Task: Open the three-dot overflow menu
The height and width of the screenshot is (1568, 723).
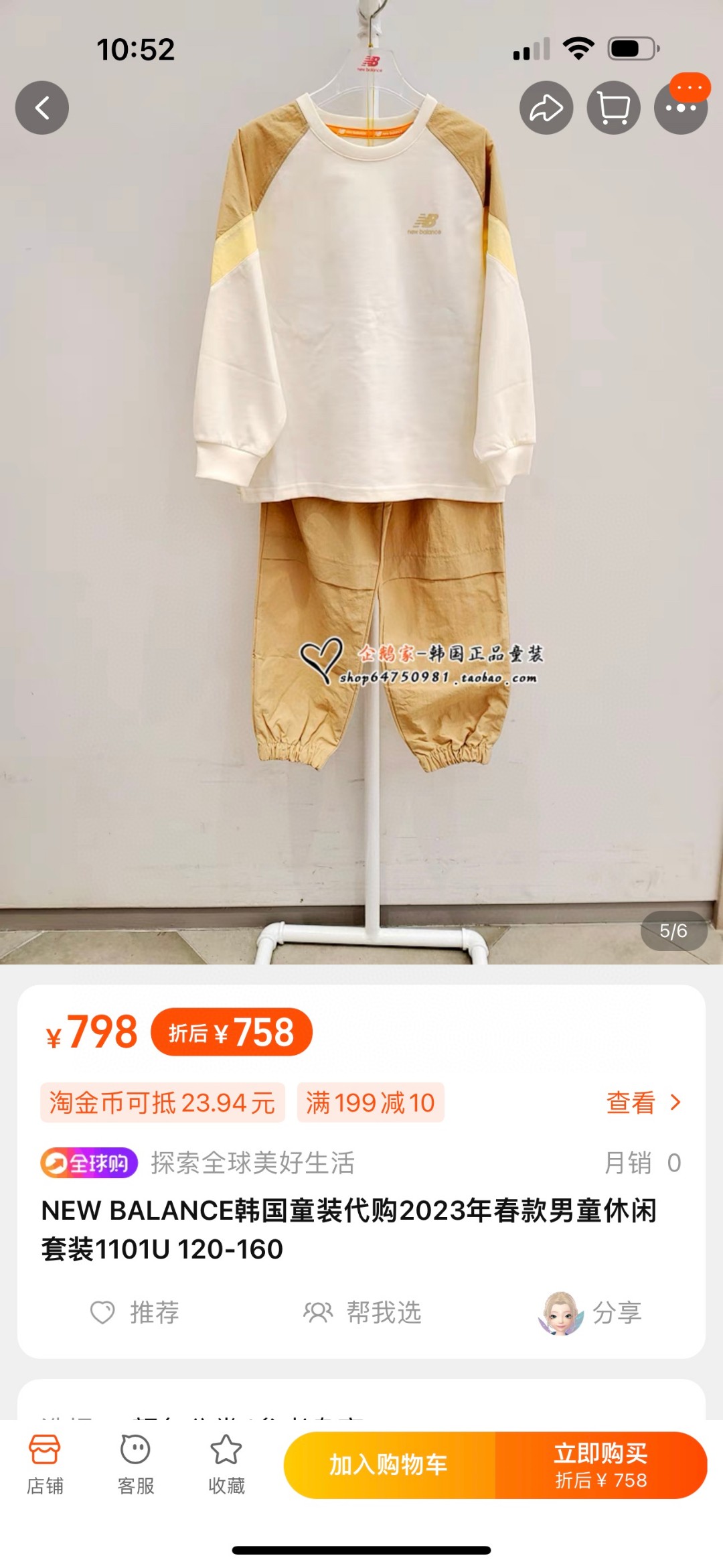Action: tap(680, 108)
